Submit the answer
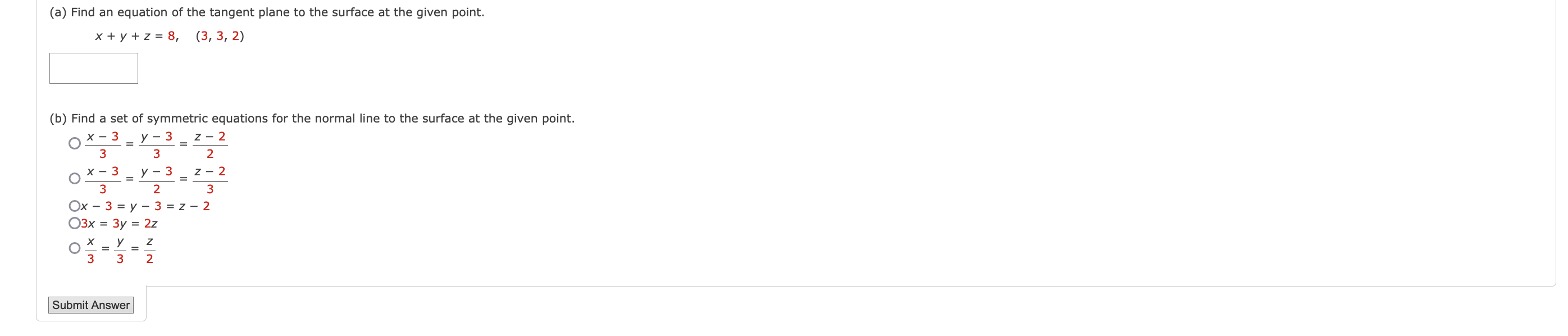Viewport: 1568px width, 336px height. [x=90, y=305]
